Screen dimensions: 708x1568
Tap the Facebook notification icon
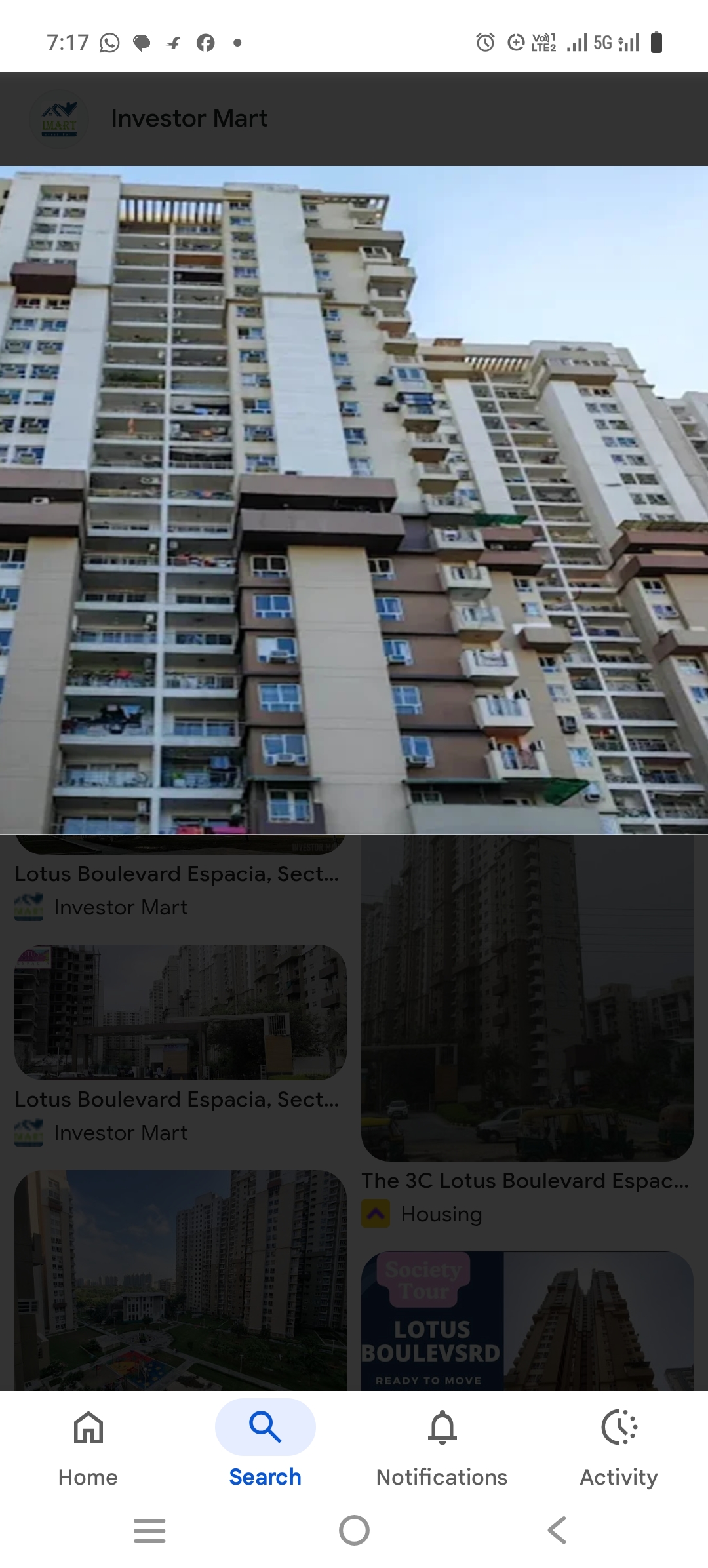pyautogui.click(x=205, y=42)
